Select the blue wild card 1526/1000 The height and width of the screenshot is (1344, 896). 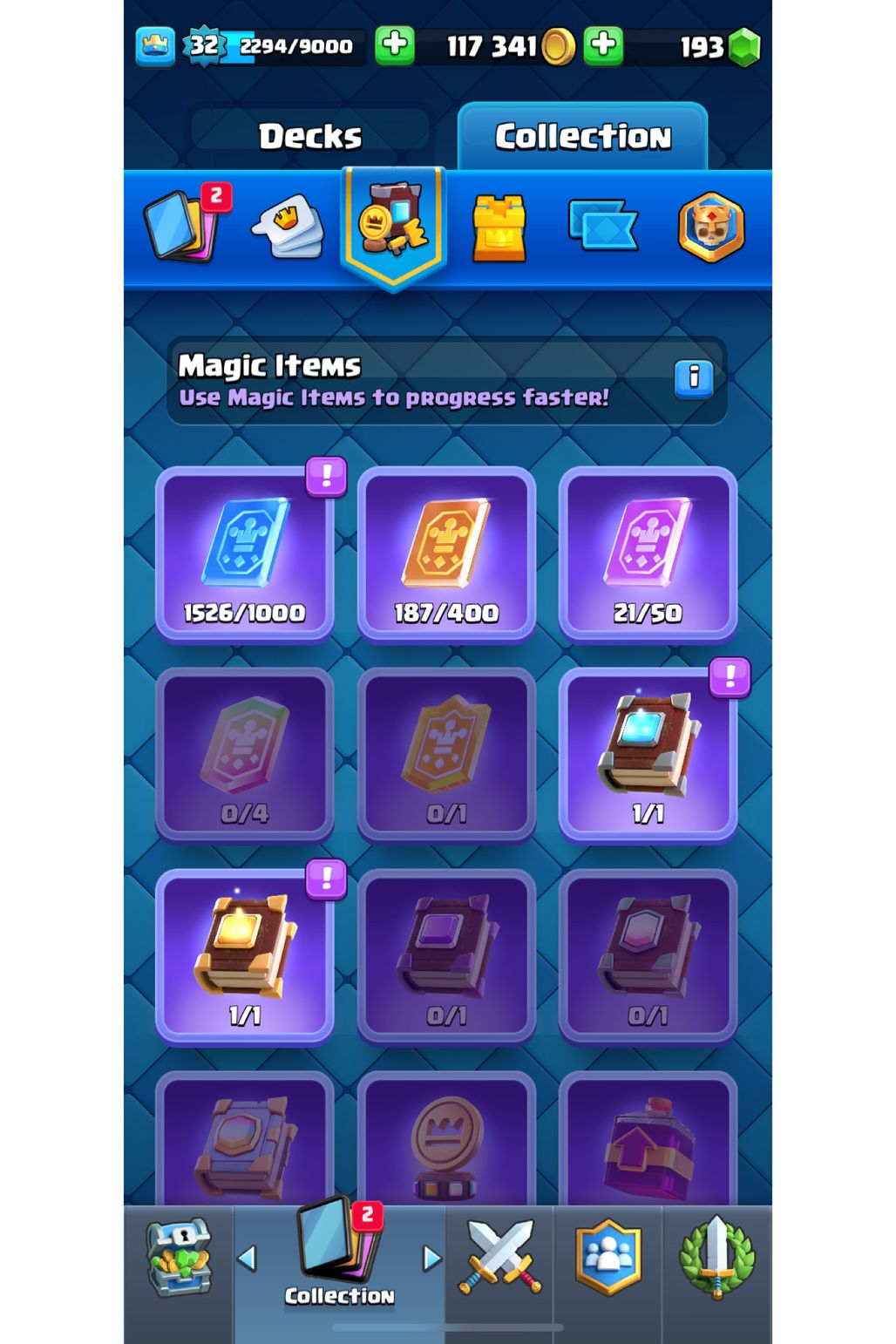[245, 554]
